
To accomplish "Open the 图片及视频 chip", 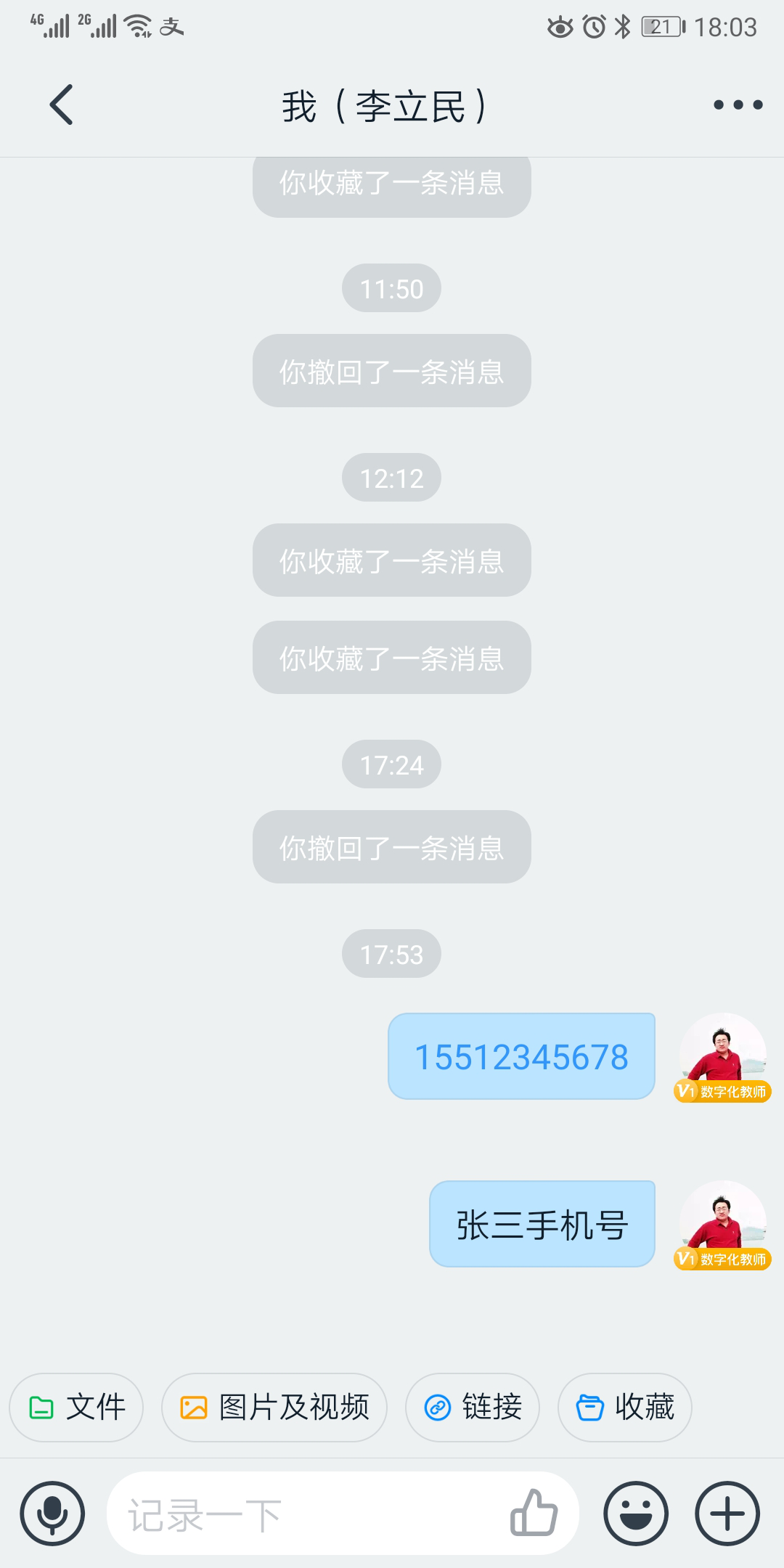I will [x=274, y=1407].
